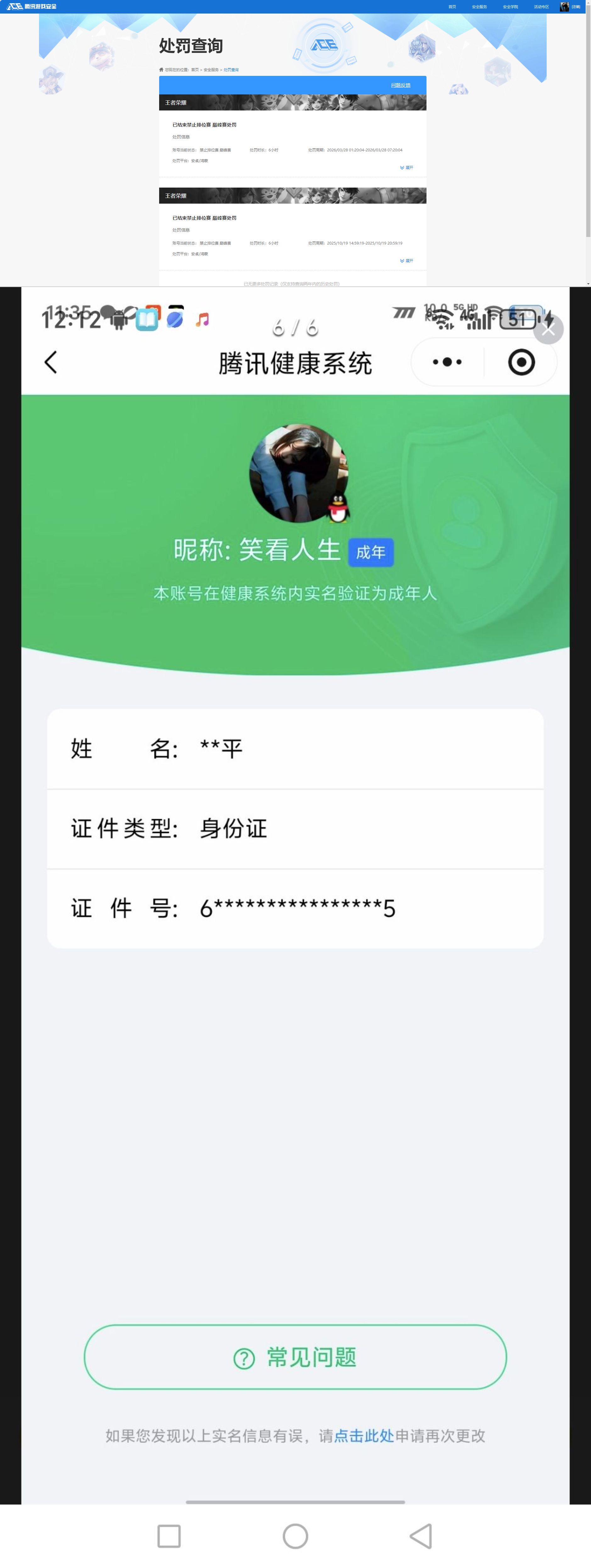Click the 处罚查询 breadcrumb link

[x=232, y=69]
